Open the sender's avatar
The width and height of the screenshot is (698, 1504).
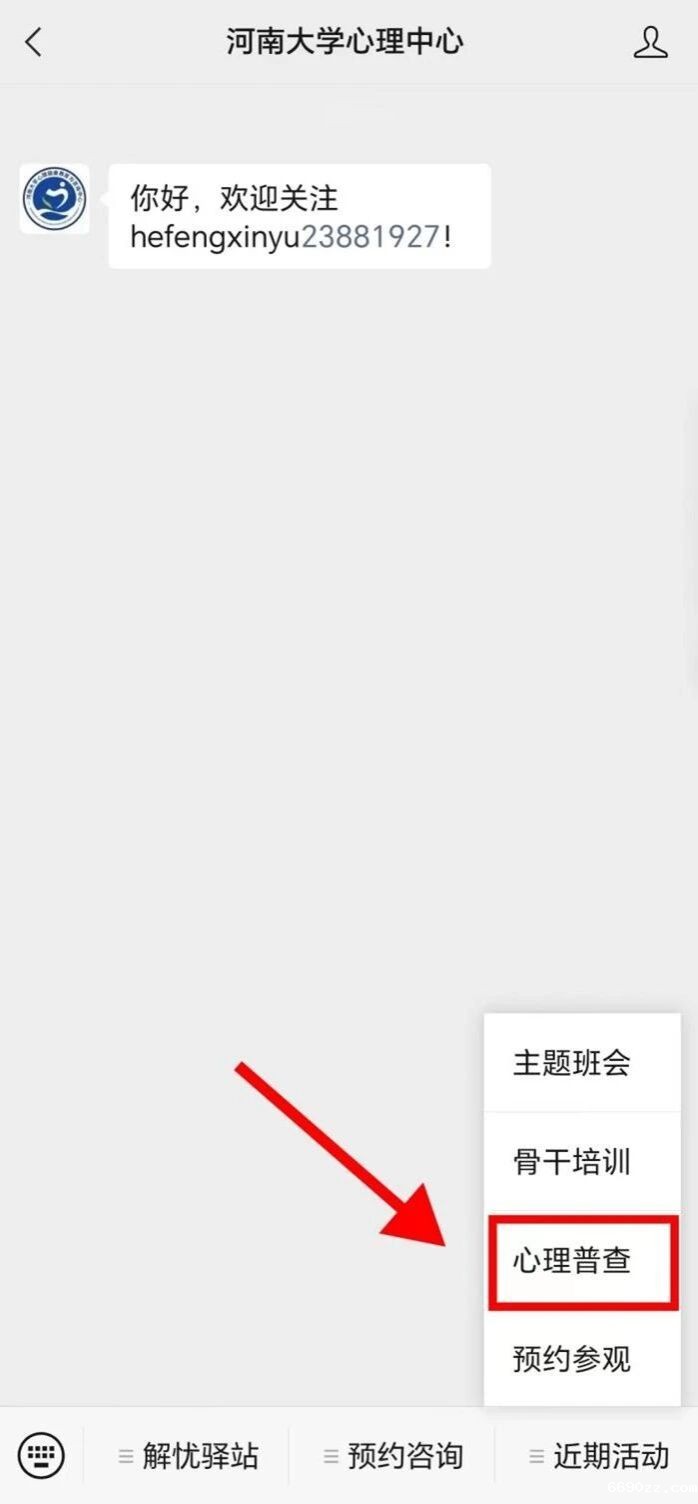(54, 200)
